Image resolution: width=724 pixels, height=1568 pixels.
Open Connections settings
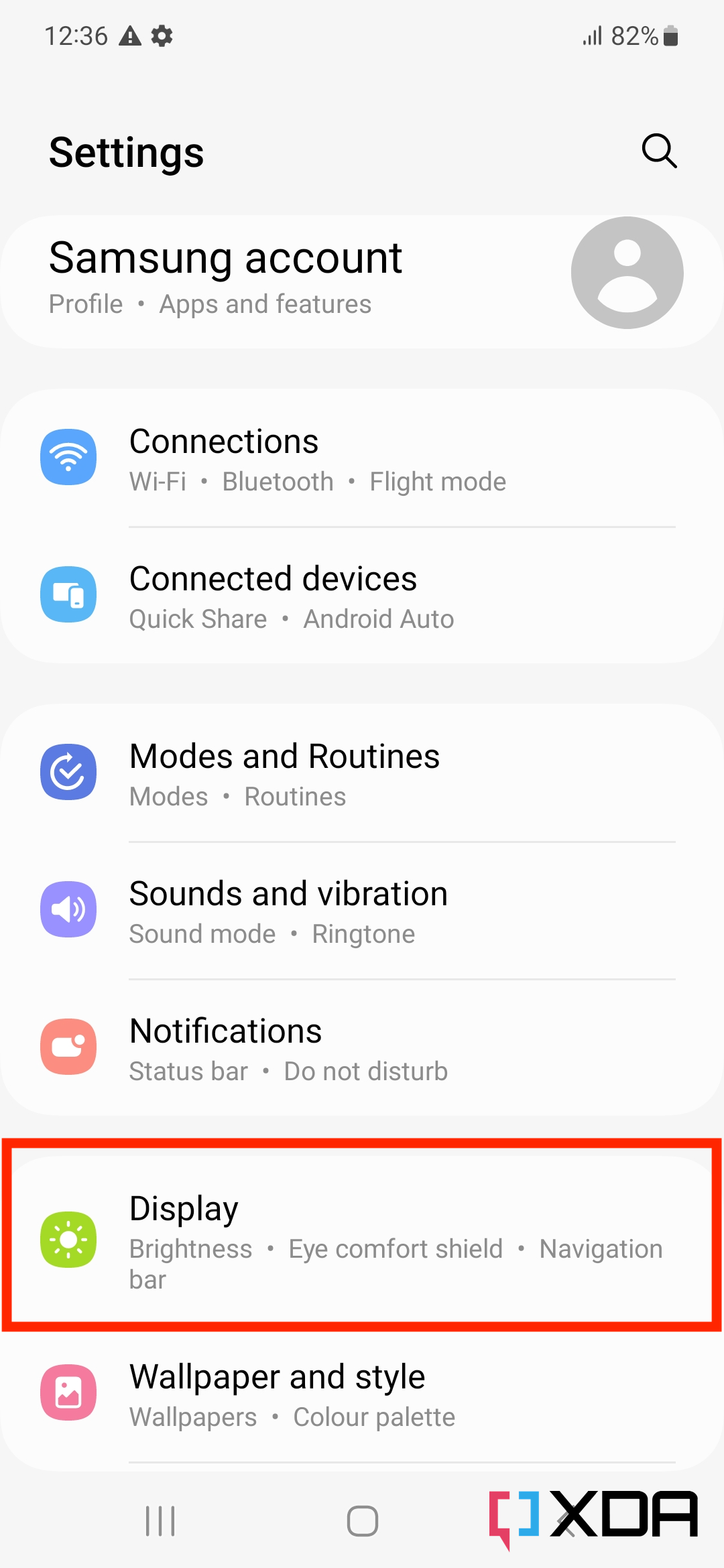click(362, 460)
